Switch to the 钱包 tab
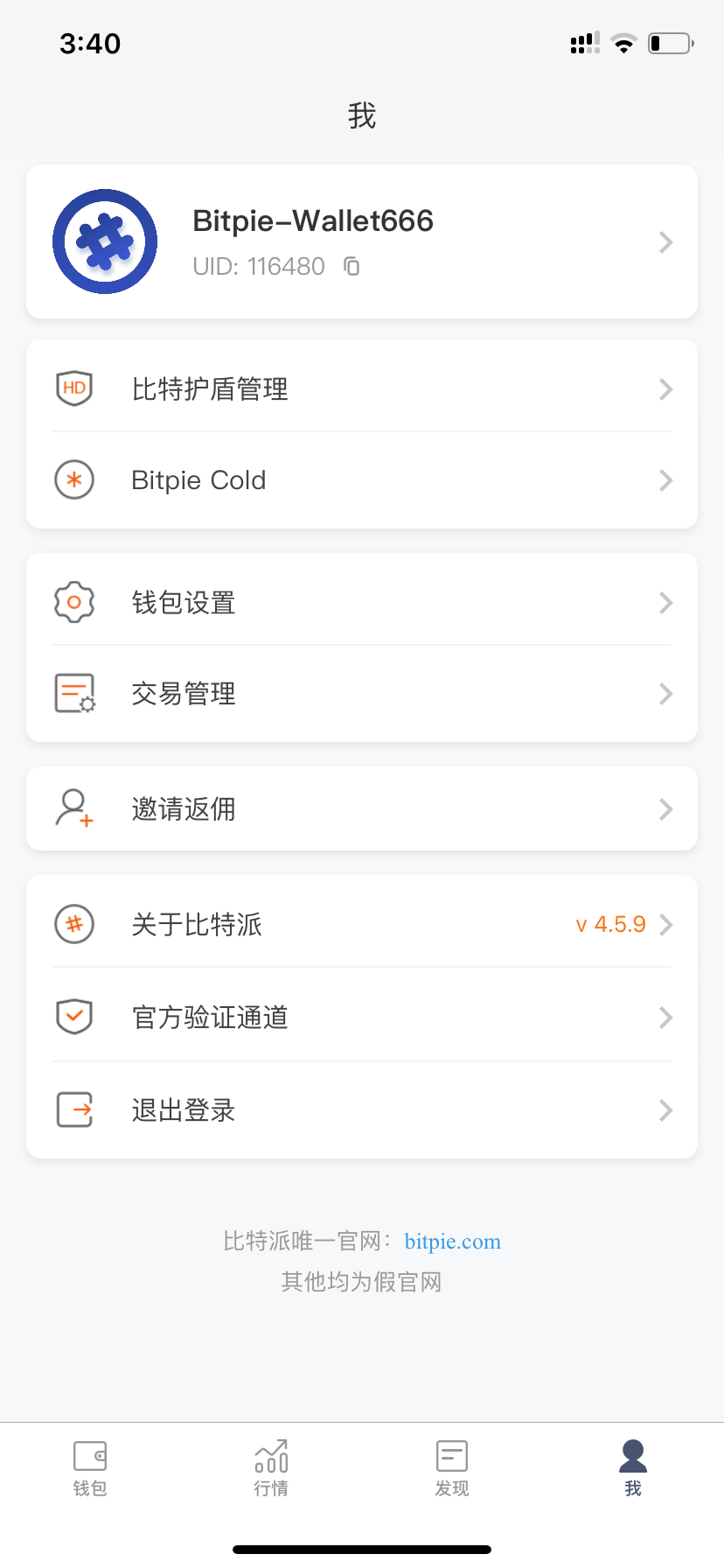Screen dimensions: 724x1568 (x=90, y=1468)
